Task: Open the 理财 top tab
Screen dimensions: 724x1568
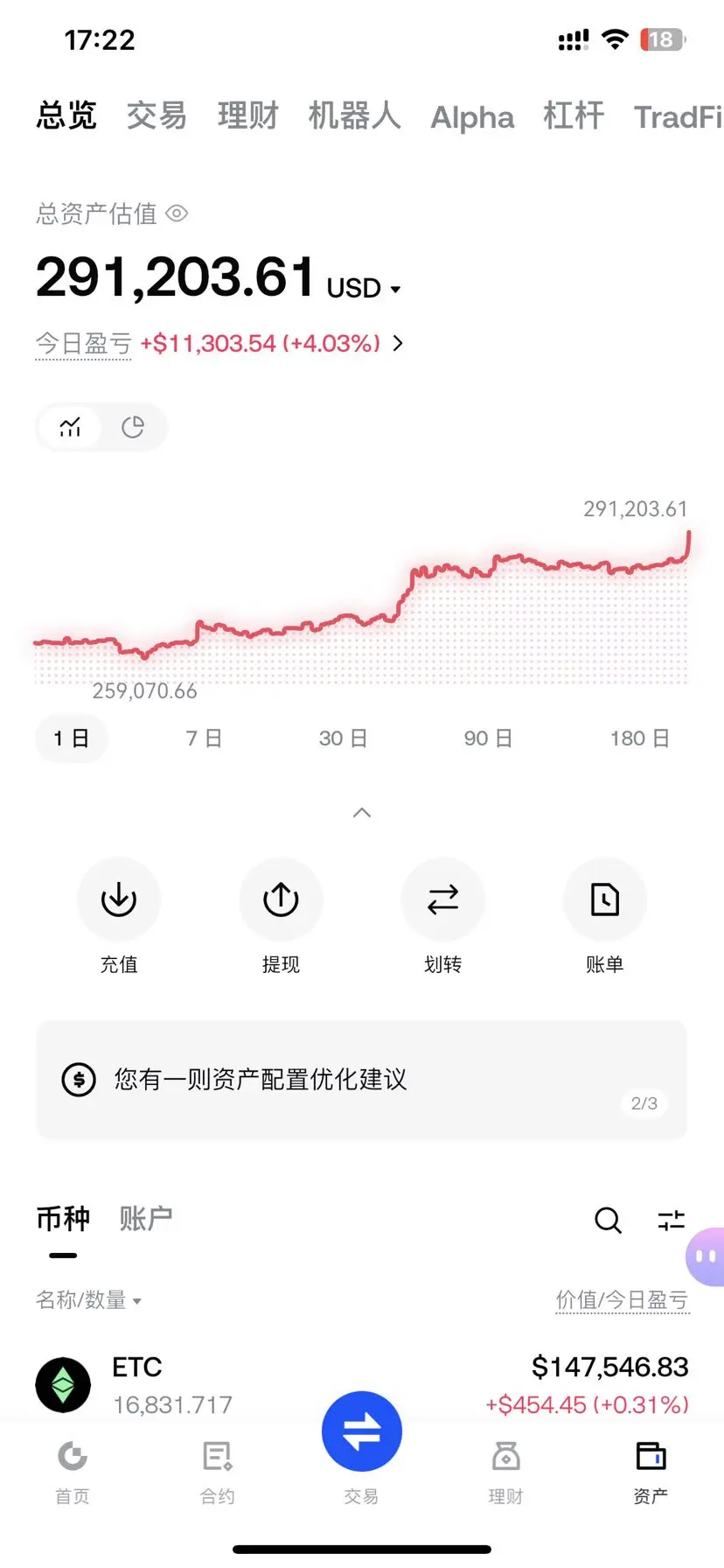Action: click(x=247, y=116)
